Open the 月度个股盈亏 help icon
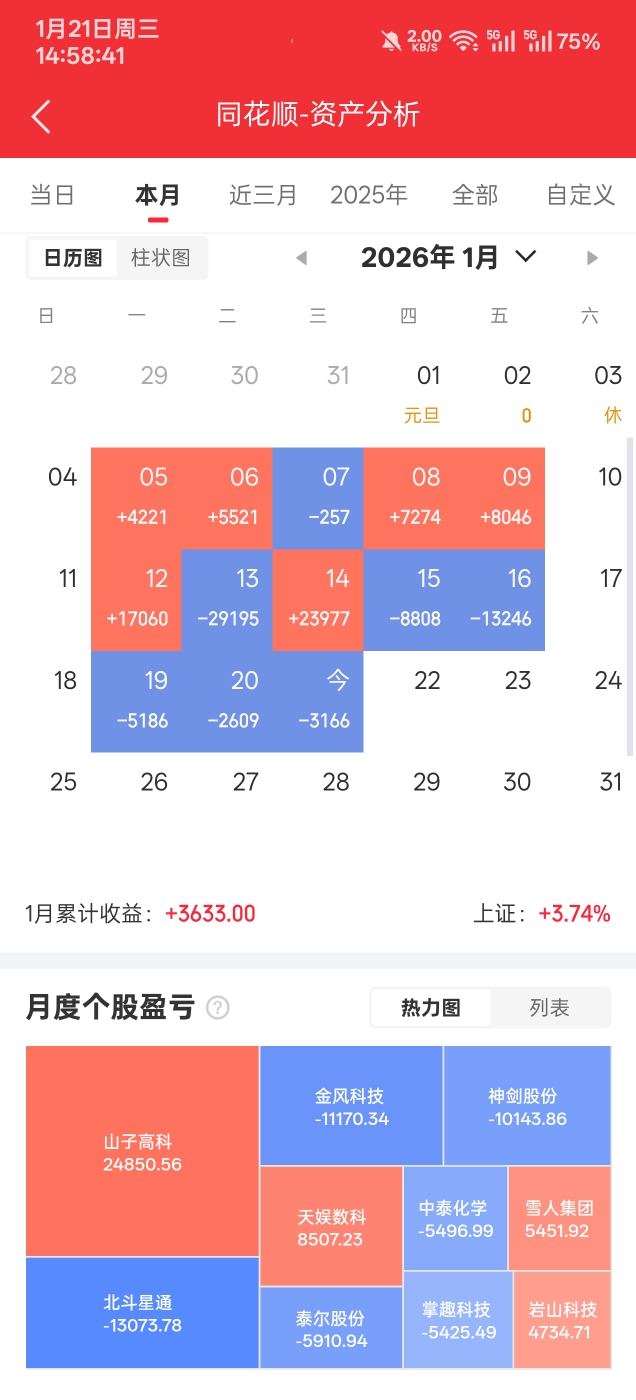The height and width of the screenshot is (1400, 636). 217,1008
